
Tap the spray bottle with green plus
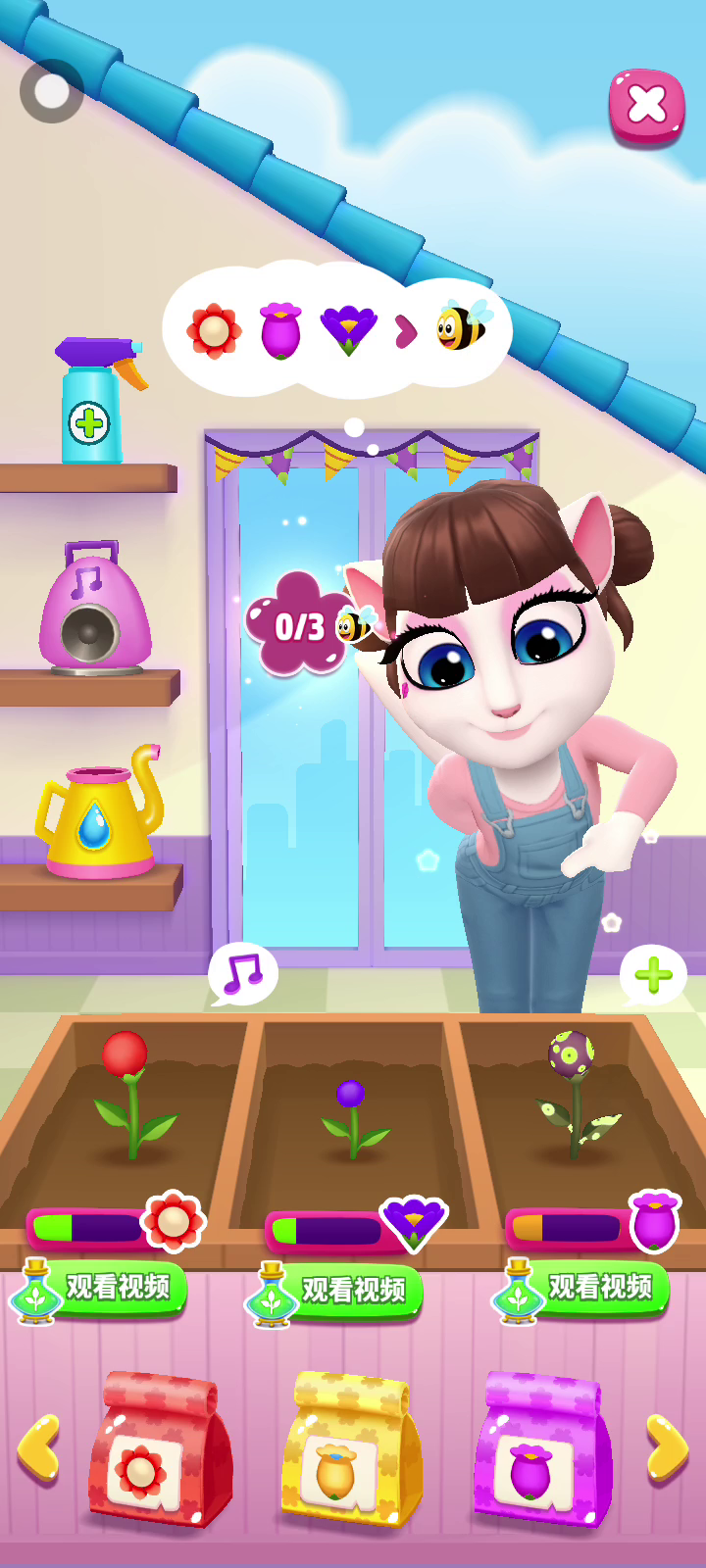pyautogui.click(x=98, y=400)
